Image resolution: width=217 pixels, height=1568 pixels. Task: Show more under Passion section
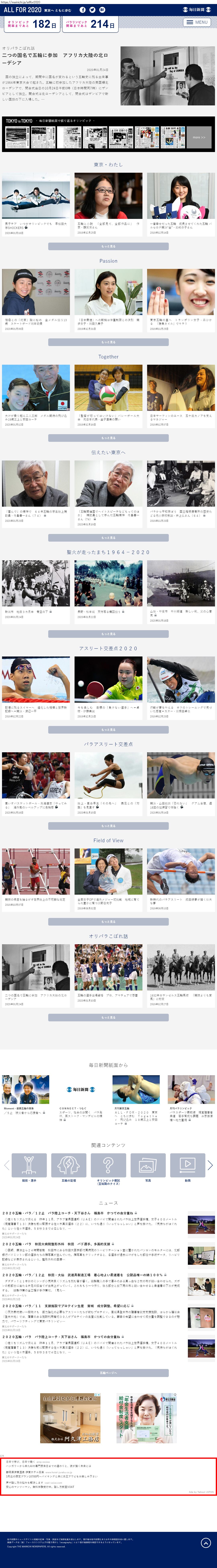[x=108, y=342]
